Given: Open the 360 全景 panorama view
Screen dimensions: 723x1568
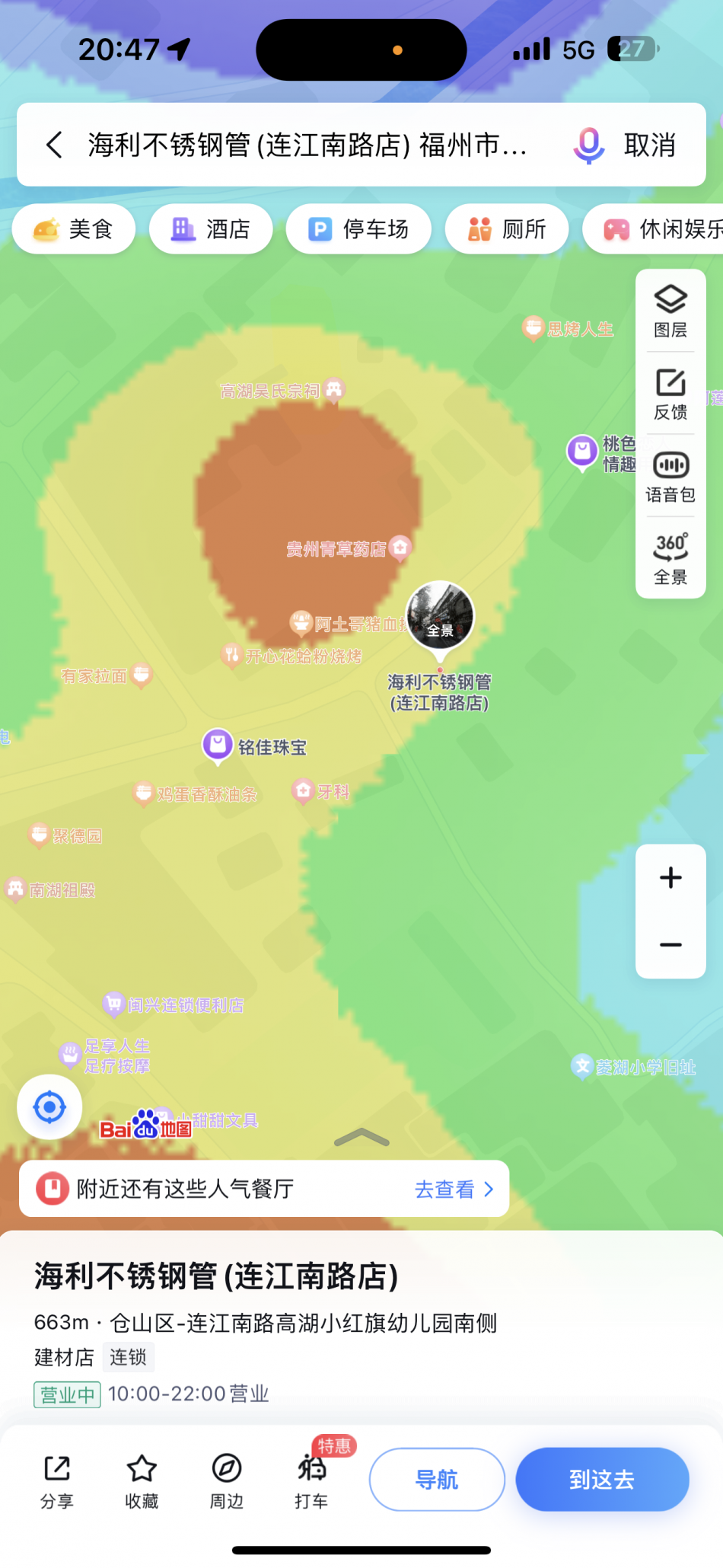Looking at the screenshot, I should pos(670,559).
